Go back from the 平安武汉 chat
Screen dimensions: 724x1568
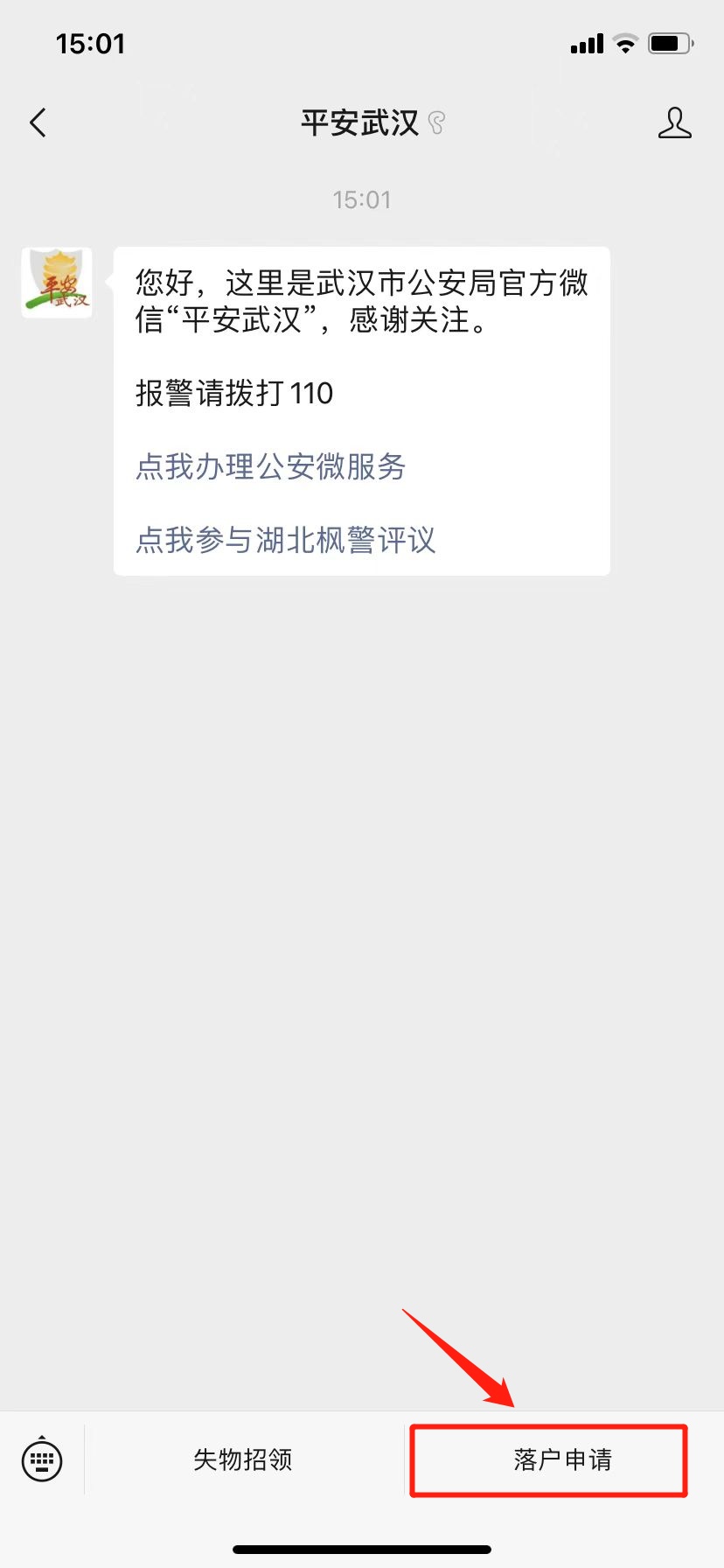point(38,123)
